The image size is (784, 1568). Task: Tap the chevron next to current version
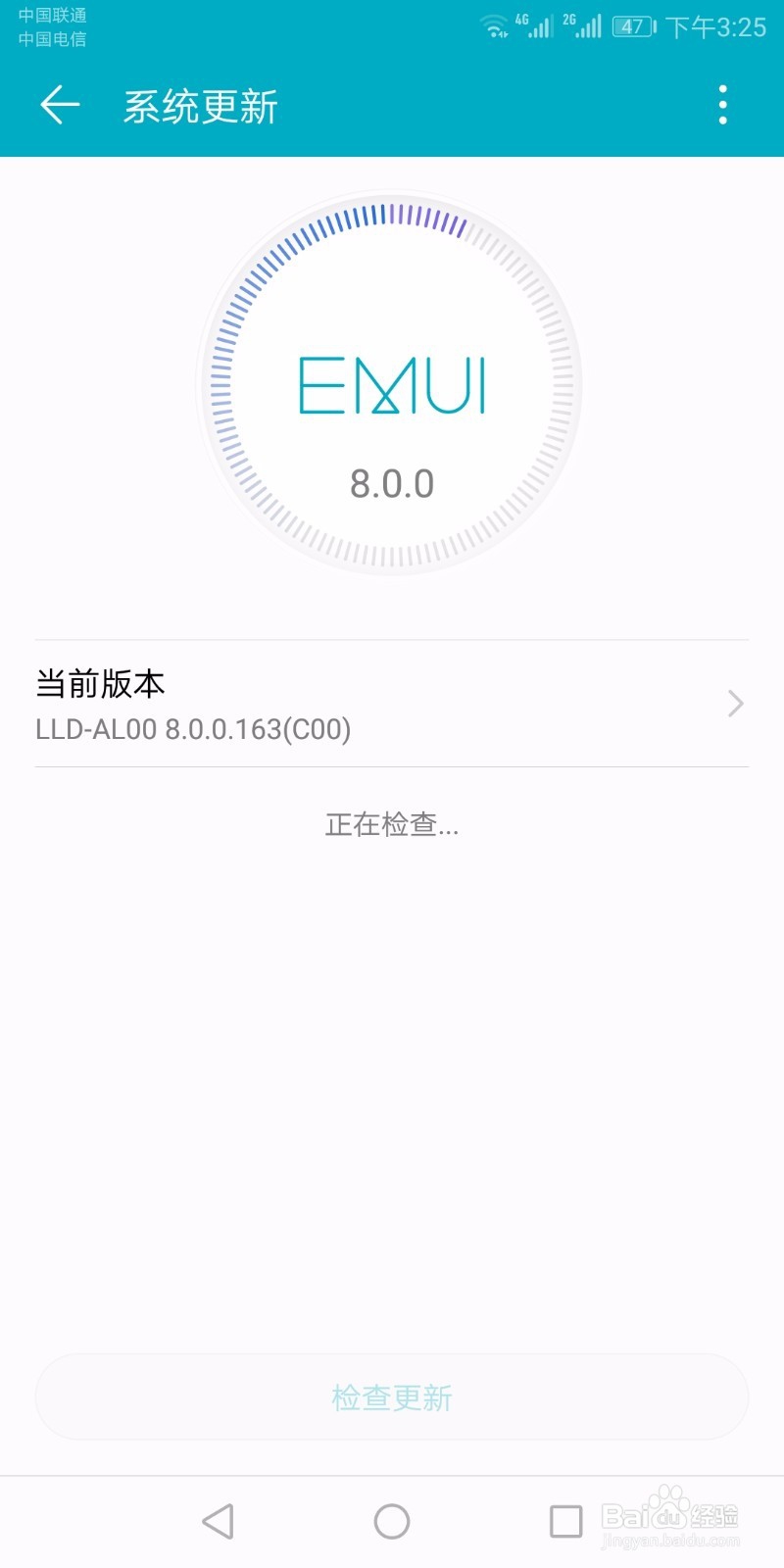click(735, 704)
